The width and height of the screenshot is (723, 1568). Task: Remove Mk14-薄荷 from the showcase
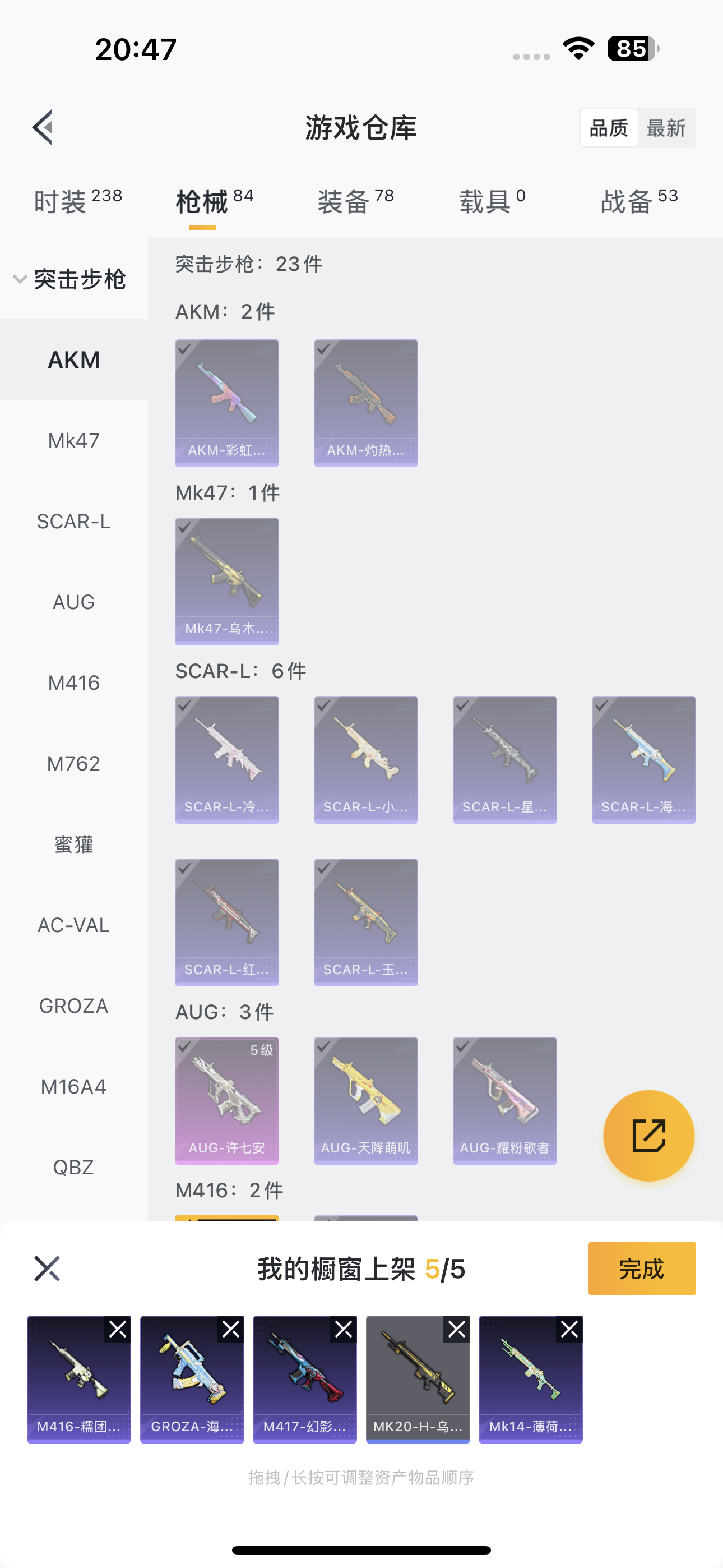(x=569, y=1330)
